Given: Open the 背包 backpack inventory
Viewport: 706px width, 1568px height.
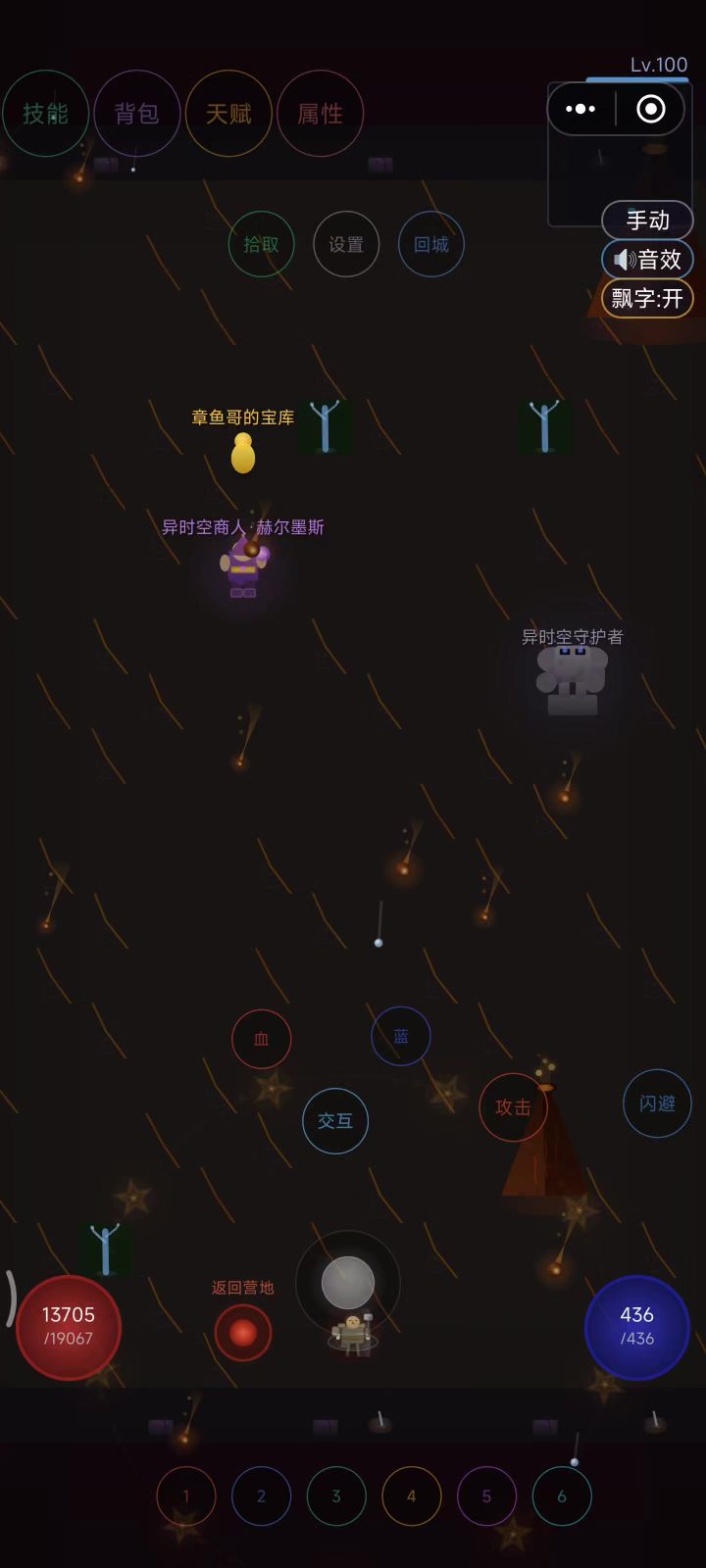Looking at the screenshot, I should [x=137, y=114].
